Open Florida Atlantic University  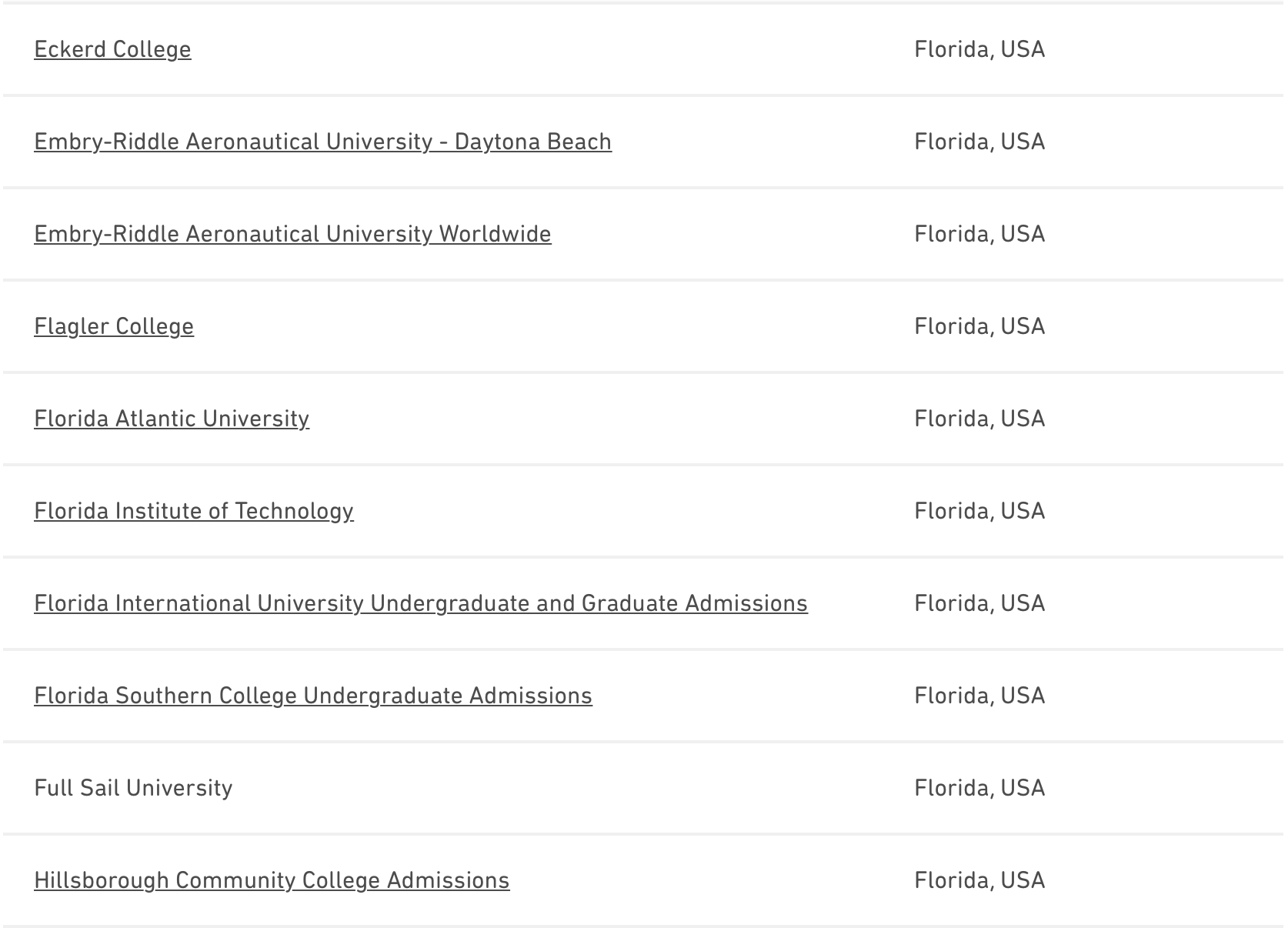click(x=172, y=419)
